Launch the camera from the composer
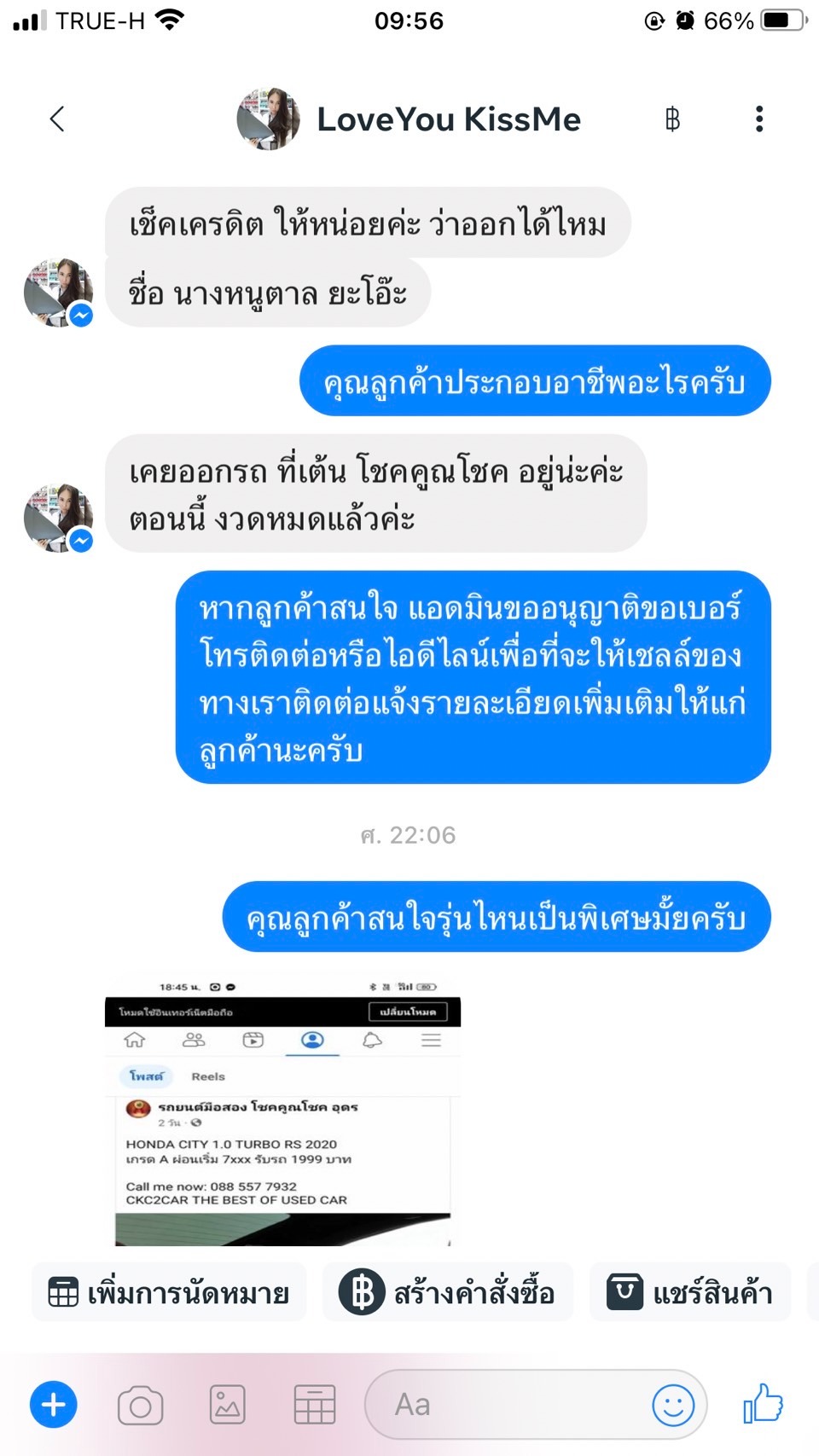819x1456 pixels. [x=141, y=1405]
